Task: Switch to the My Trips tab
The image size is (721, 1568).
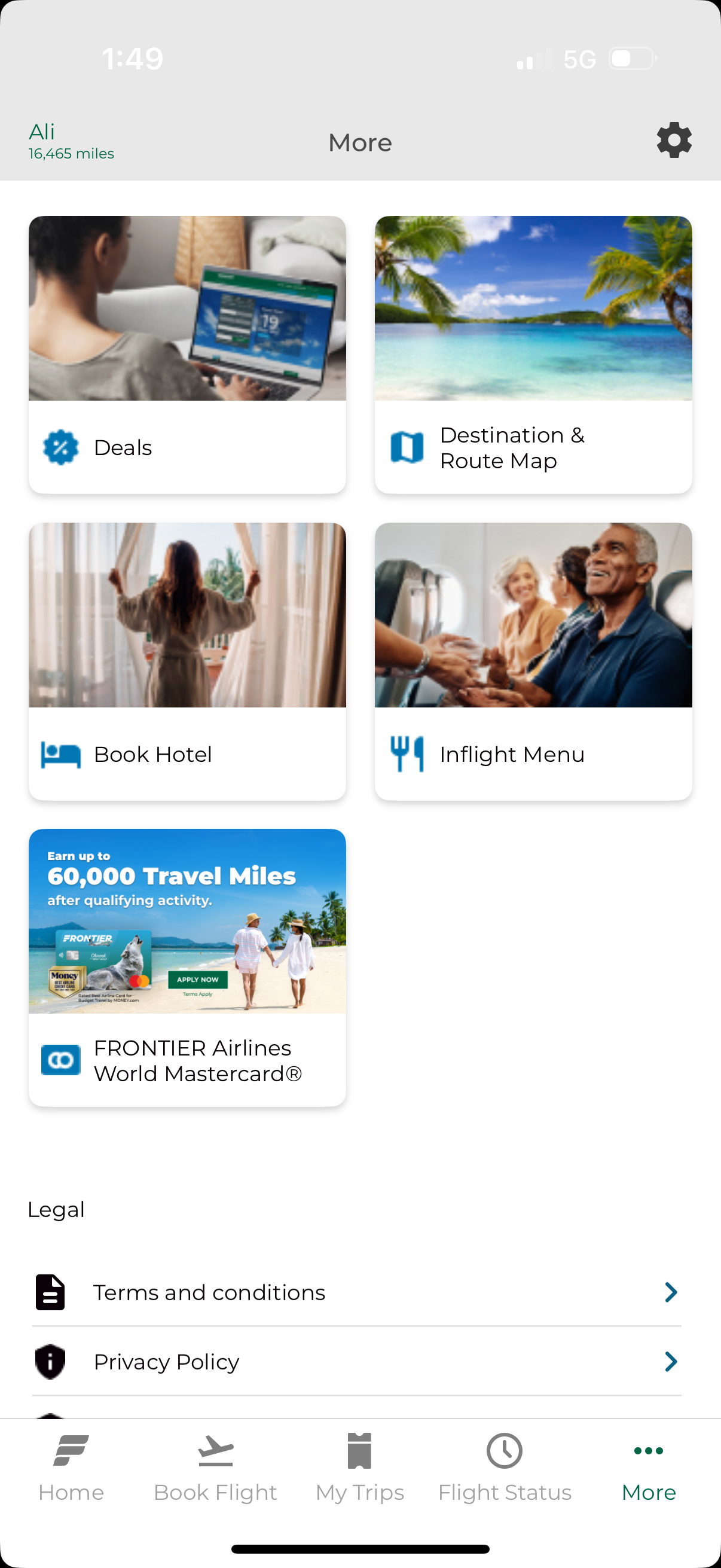Action: tap(359, 1467)
